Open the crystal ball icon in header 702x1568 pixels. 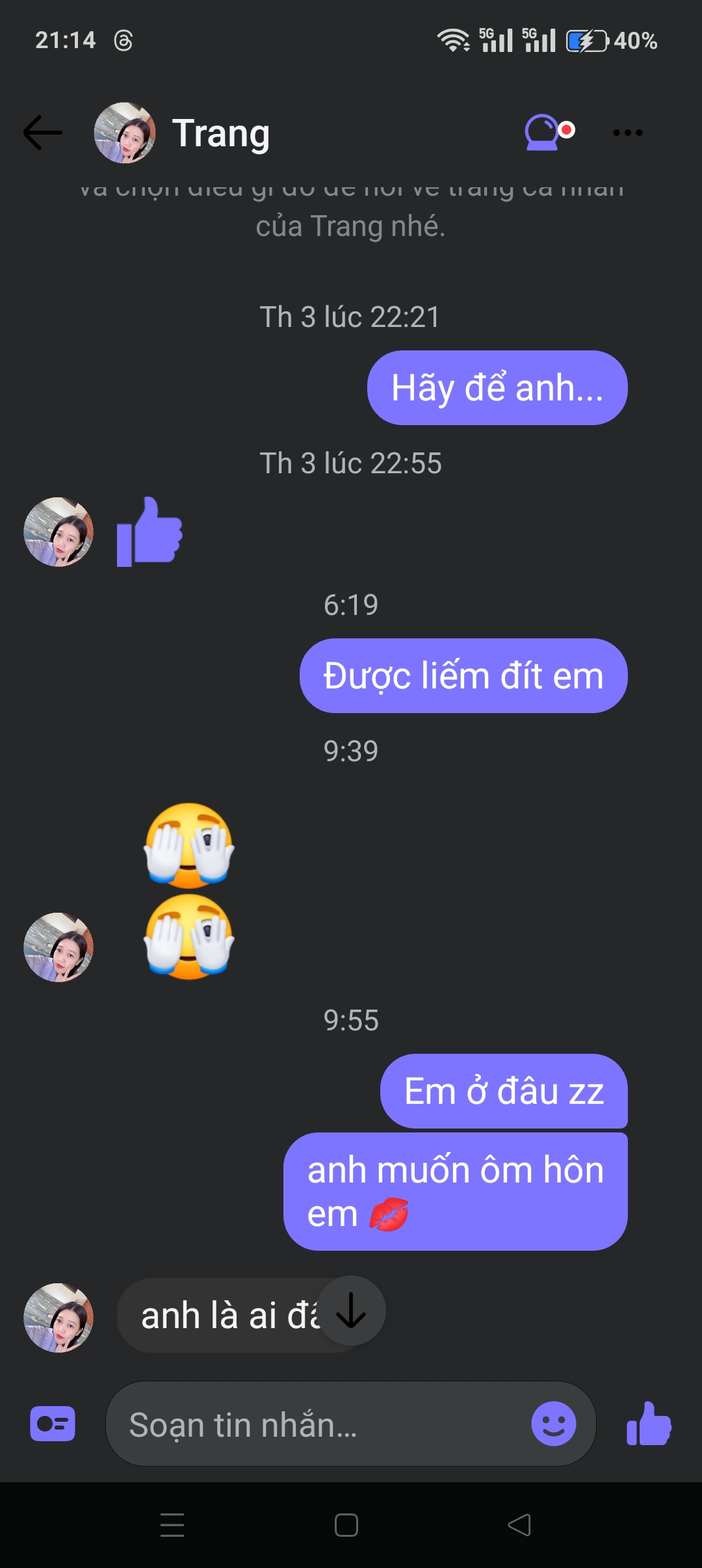tap(549, 132)
